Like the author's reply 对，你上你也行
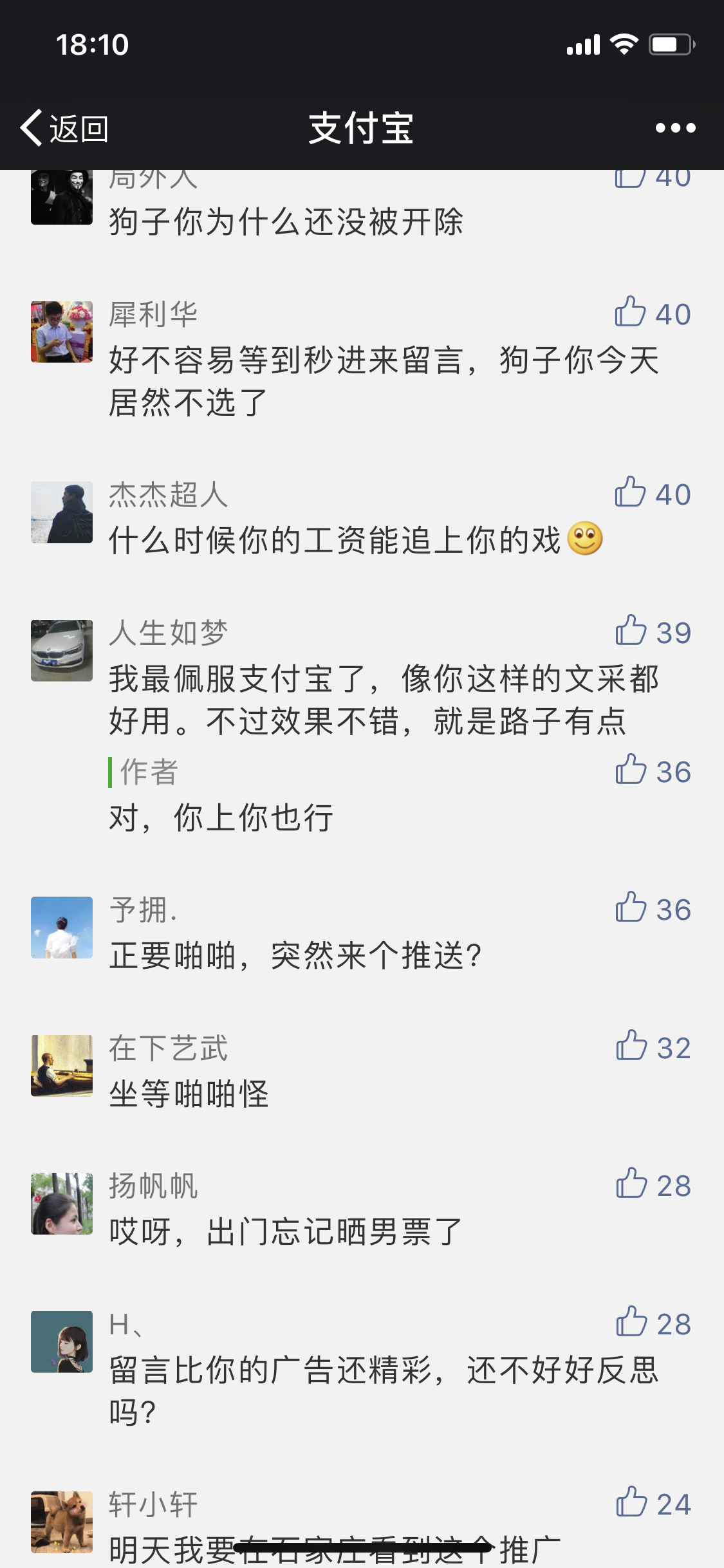 click(631, 770)
